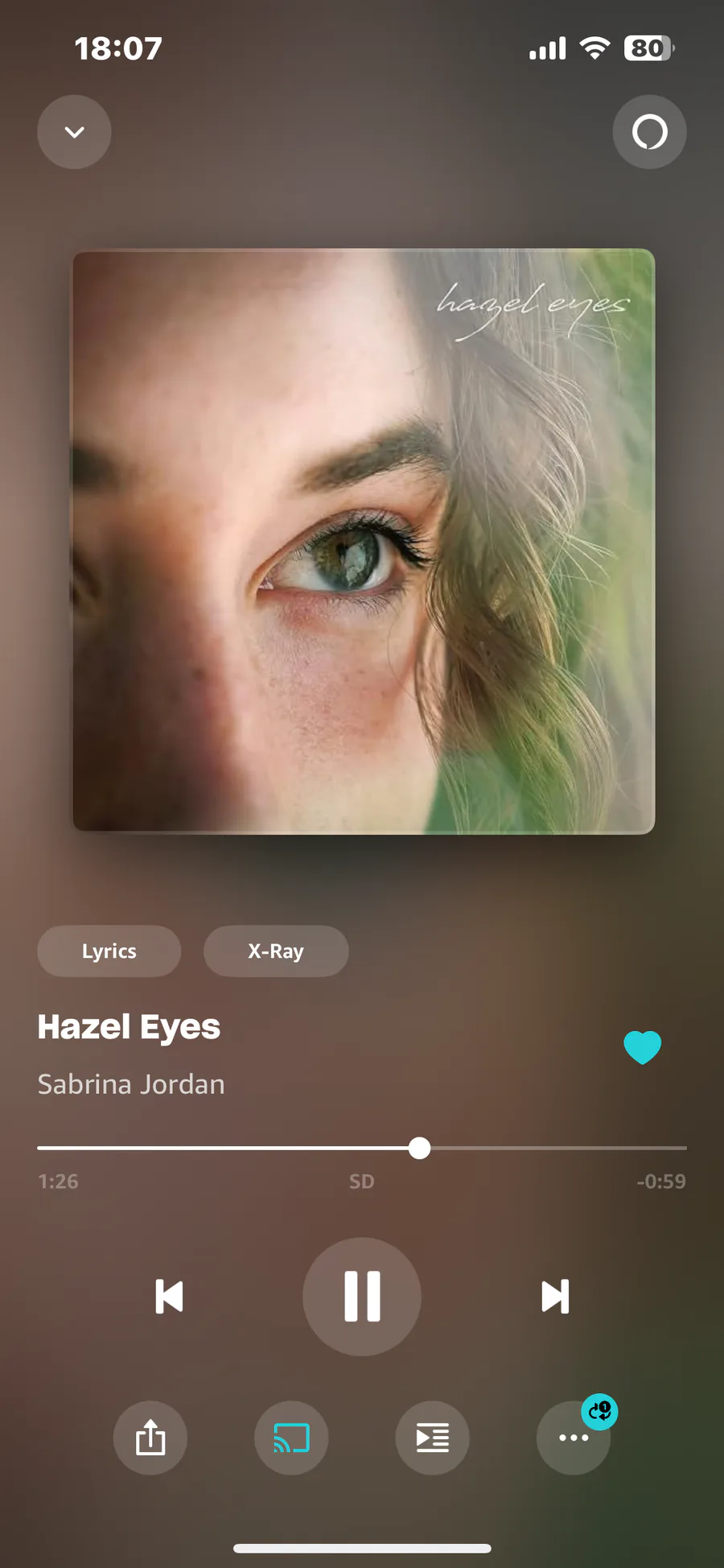Skip to the previous track
Viewport: 724px width, 1568px height.
pyautogui.click(x=169, y=1296)
